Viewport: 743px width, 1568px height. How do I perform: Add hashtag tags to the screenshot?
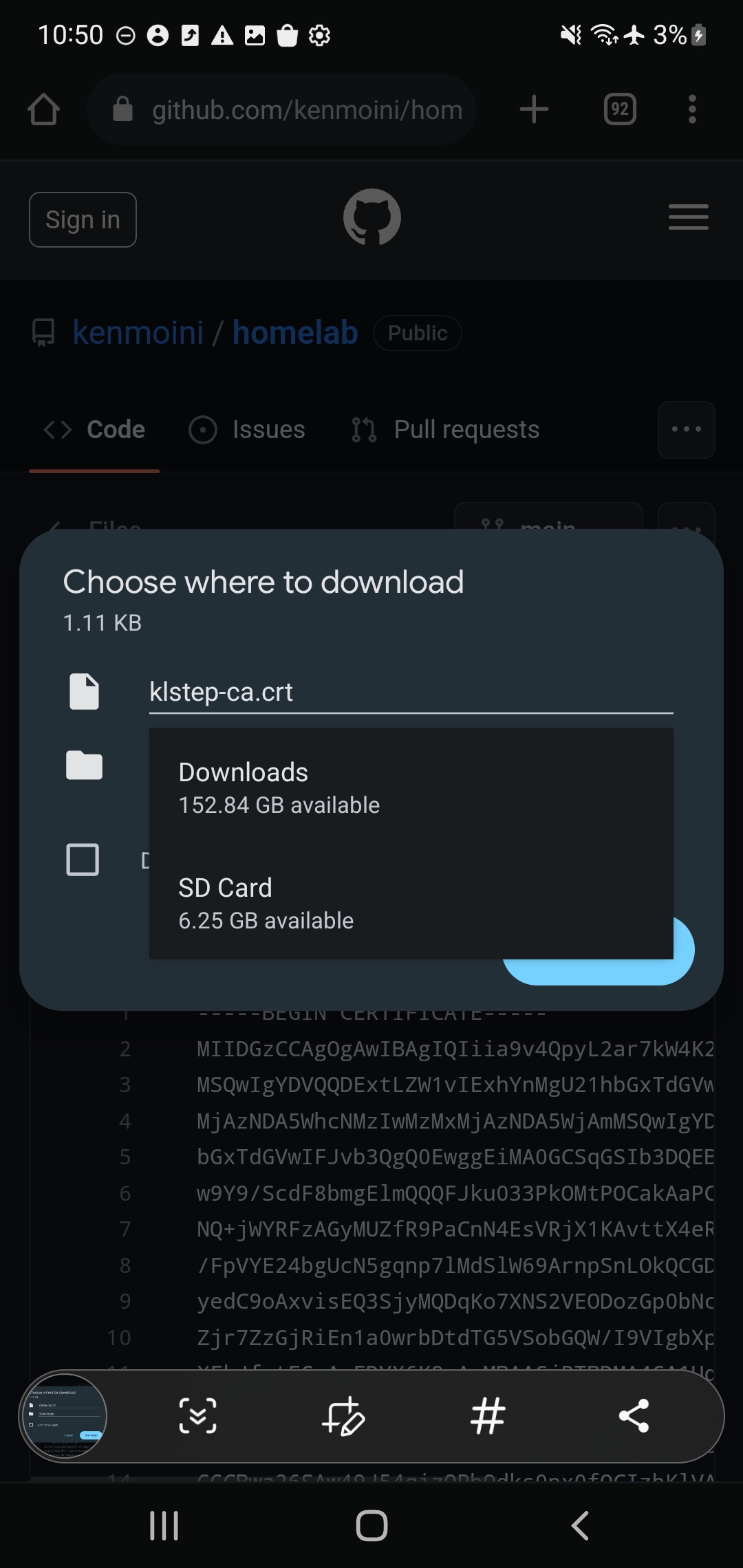(x=488, y=1416)
